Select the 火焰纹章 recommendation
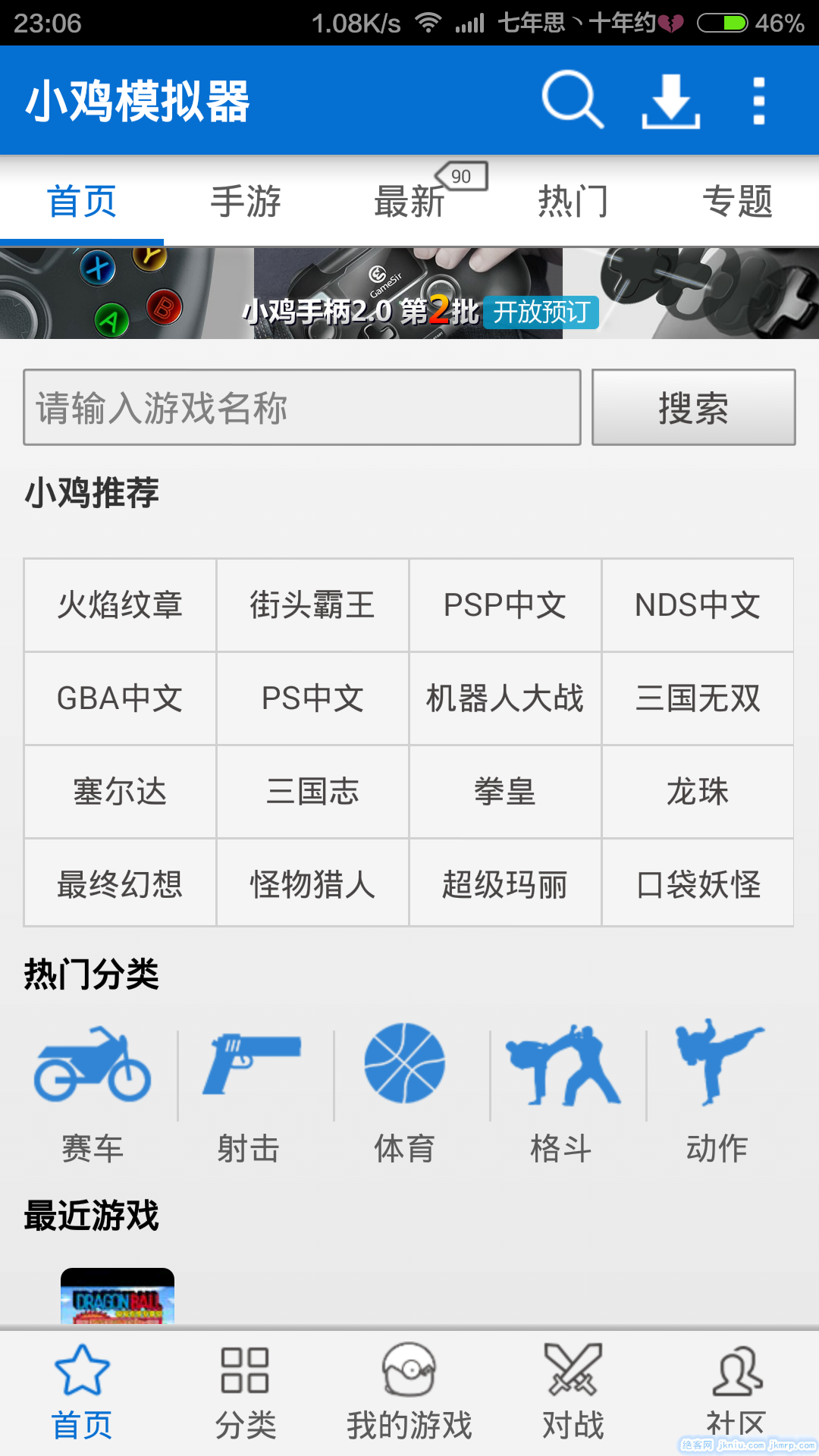This screenshot has height=1456, width=819. pyautogui.click(x=120, y=605)
